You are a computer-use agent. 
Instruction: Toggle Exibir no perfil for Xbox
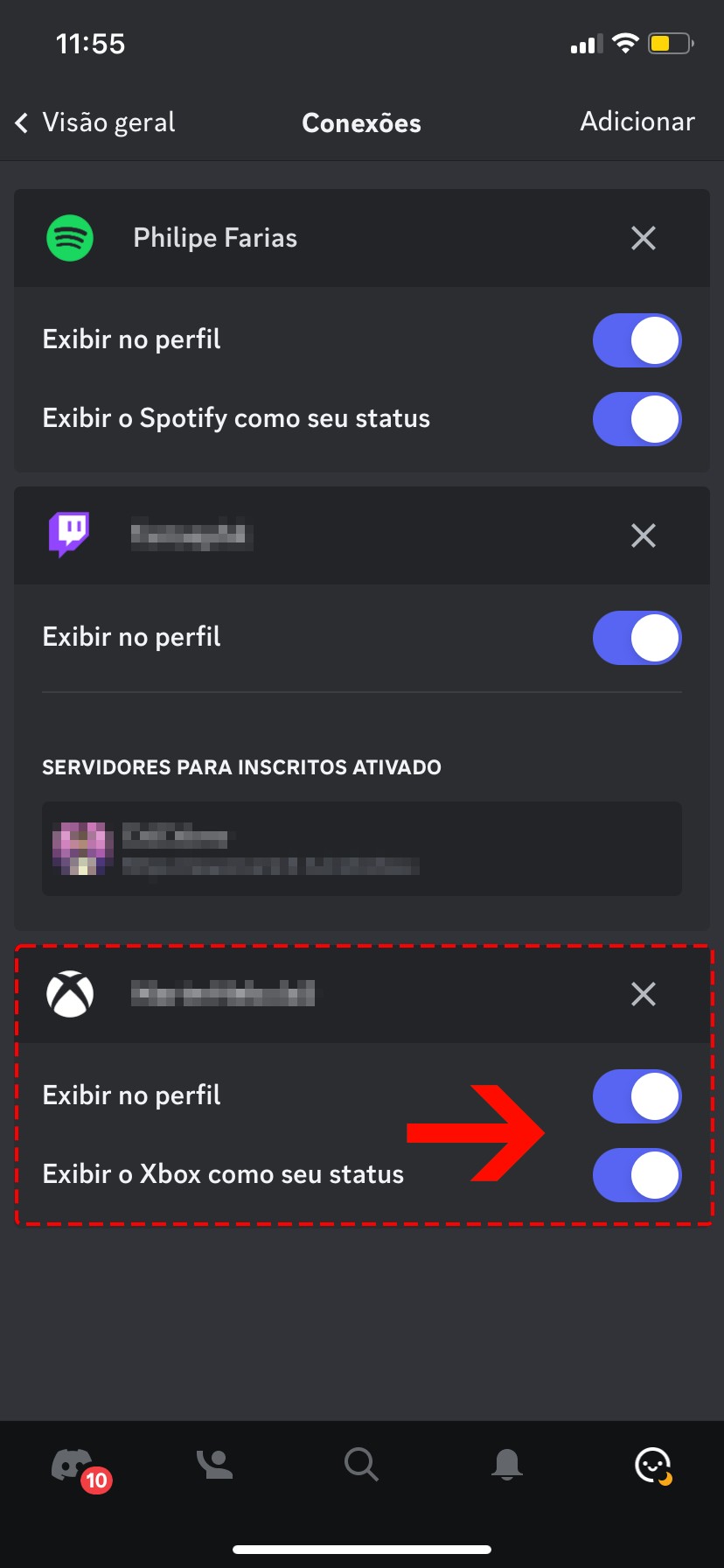pyautogui.click(x=637, y=1096)
